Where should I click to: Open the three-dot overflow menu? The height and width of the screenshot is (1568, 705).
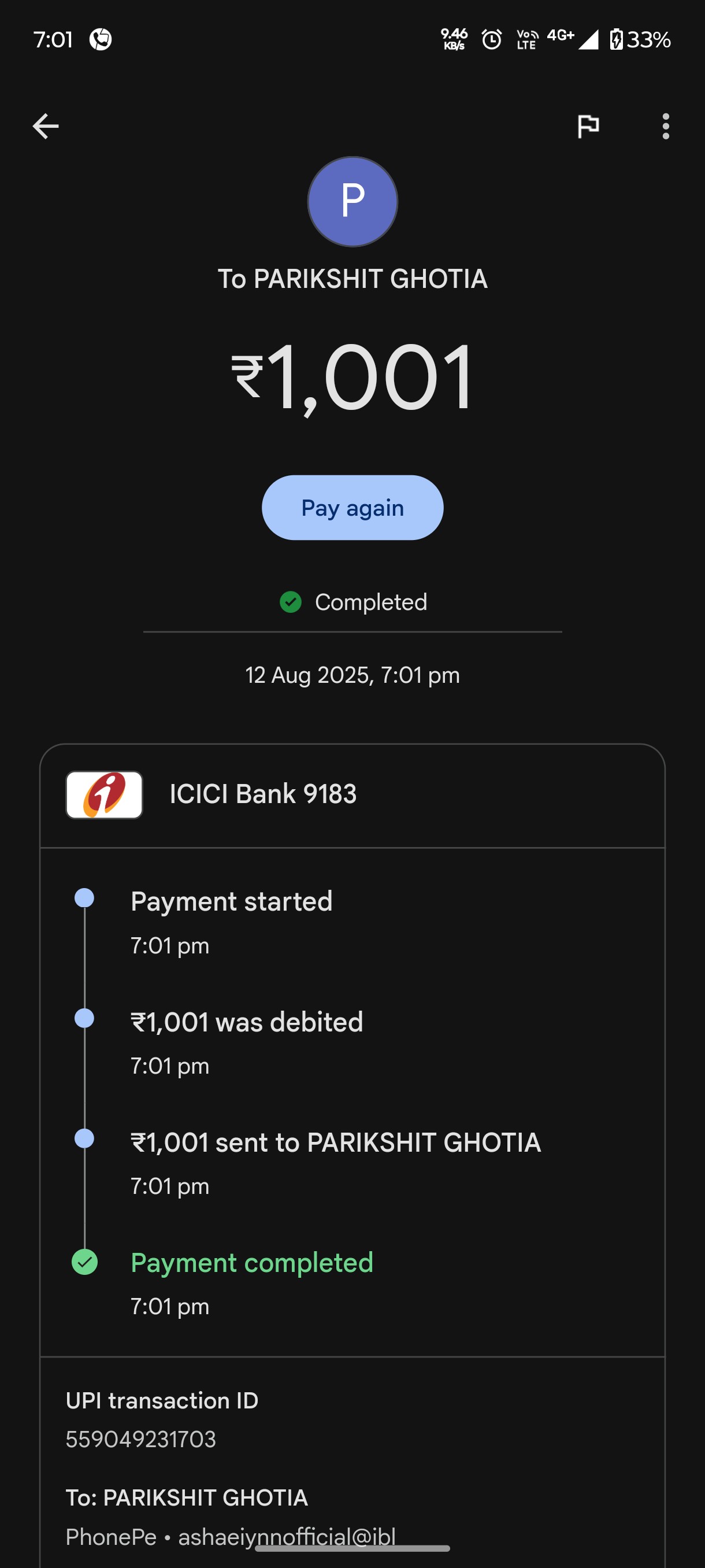(666, 127)
